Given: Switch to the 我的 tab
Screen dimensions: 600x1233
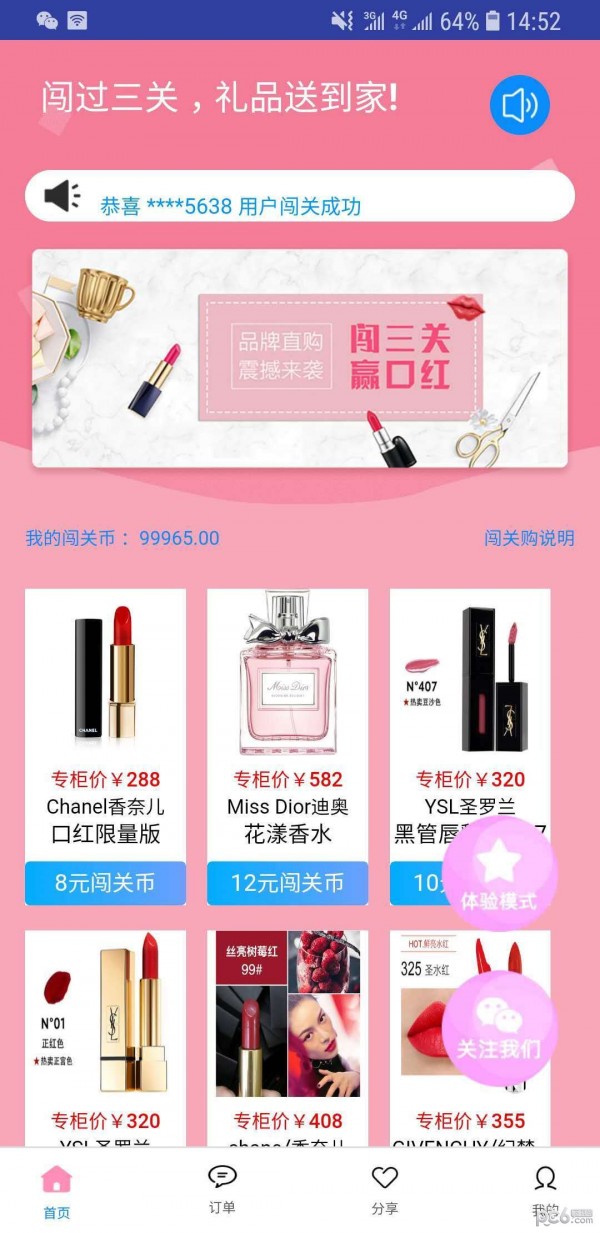Looking at the screenshot, I should coord(545,1190).
